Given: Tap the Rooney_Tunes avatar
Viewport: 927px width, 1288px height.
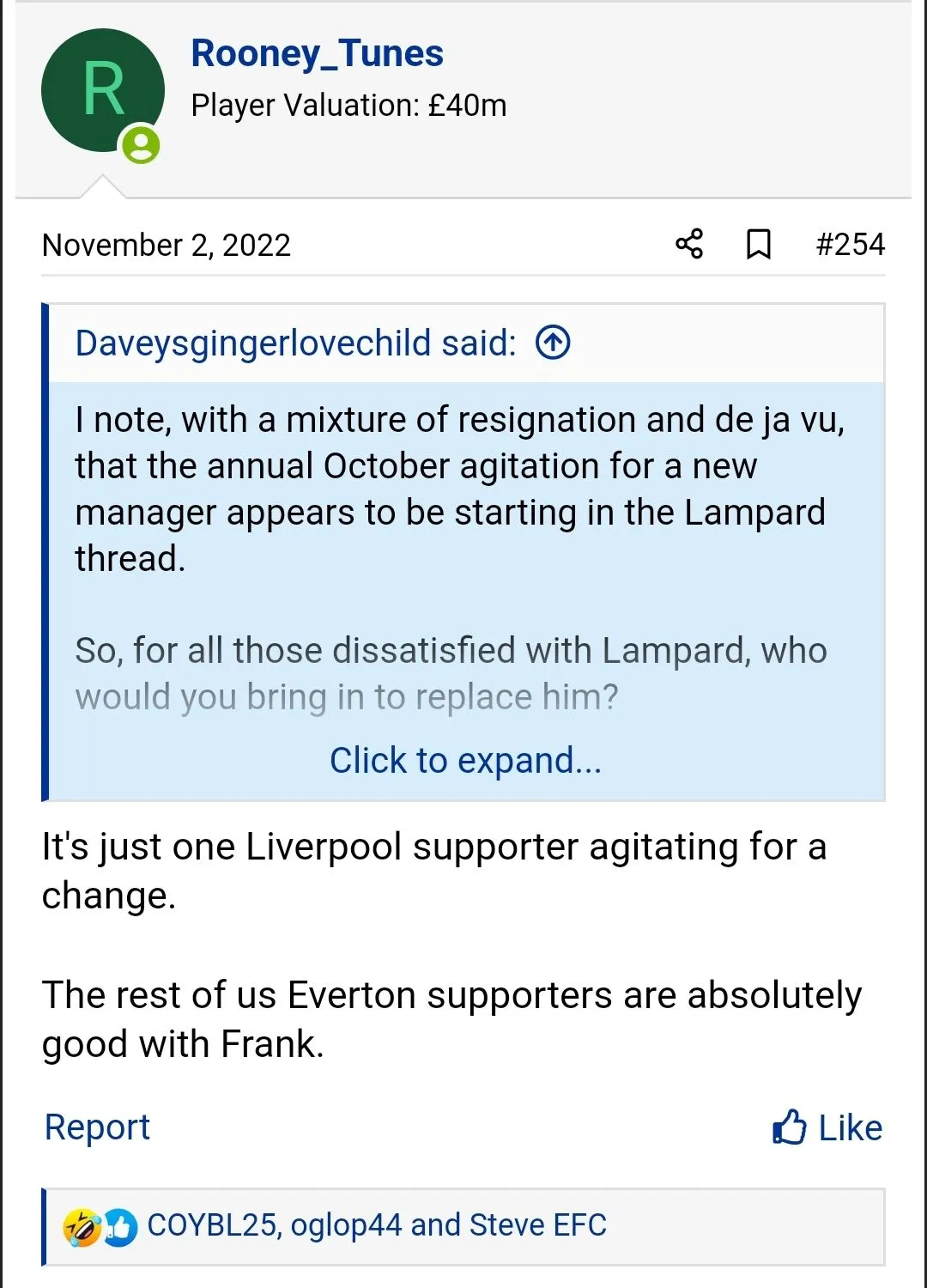Looking at the screenshot, I should (x=102, y=91).
